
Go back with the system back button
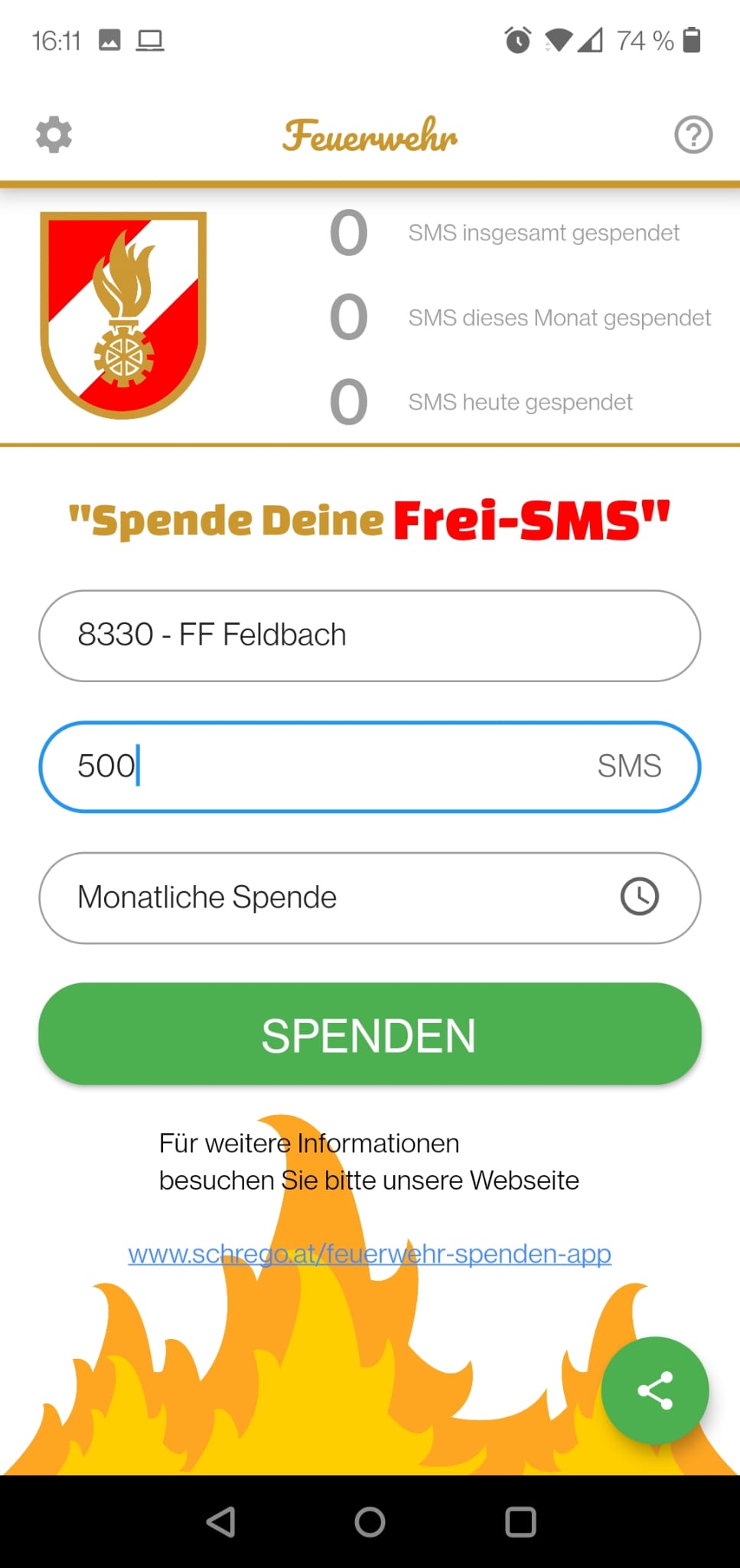click(221, 1521)
